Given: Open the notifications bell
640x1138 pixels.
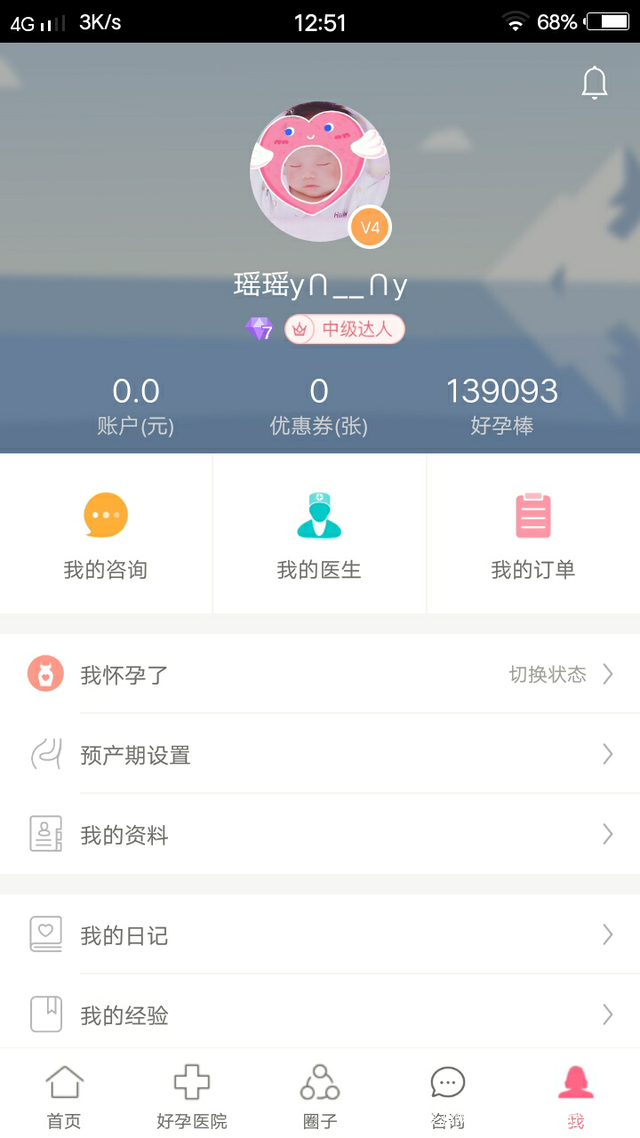Looking at the screenshot, I should click(594, 83).
